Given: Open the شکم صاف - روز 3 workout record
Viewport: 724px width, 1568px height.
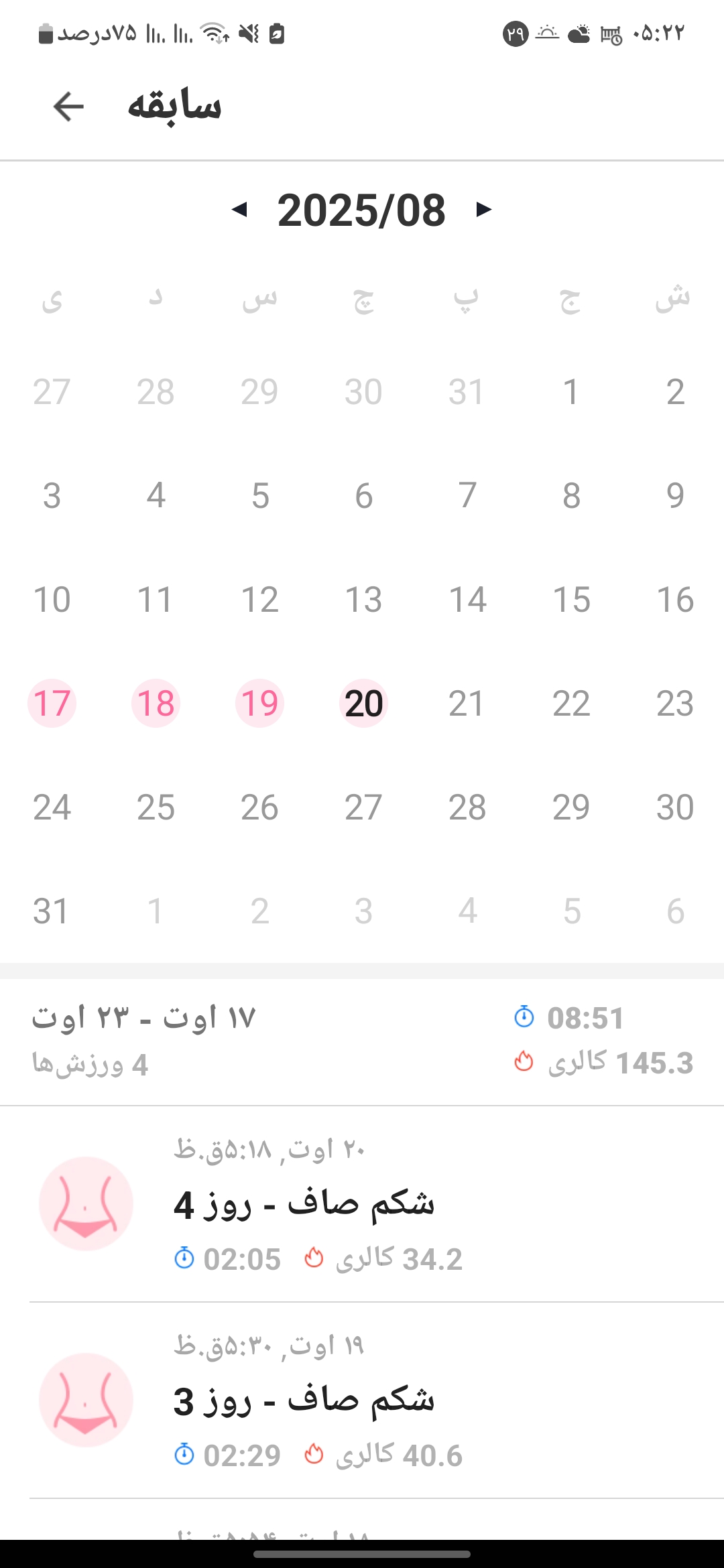Looking at the screenshot, I should (362, 1400).
